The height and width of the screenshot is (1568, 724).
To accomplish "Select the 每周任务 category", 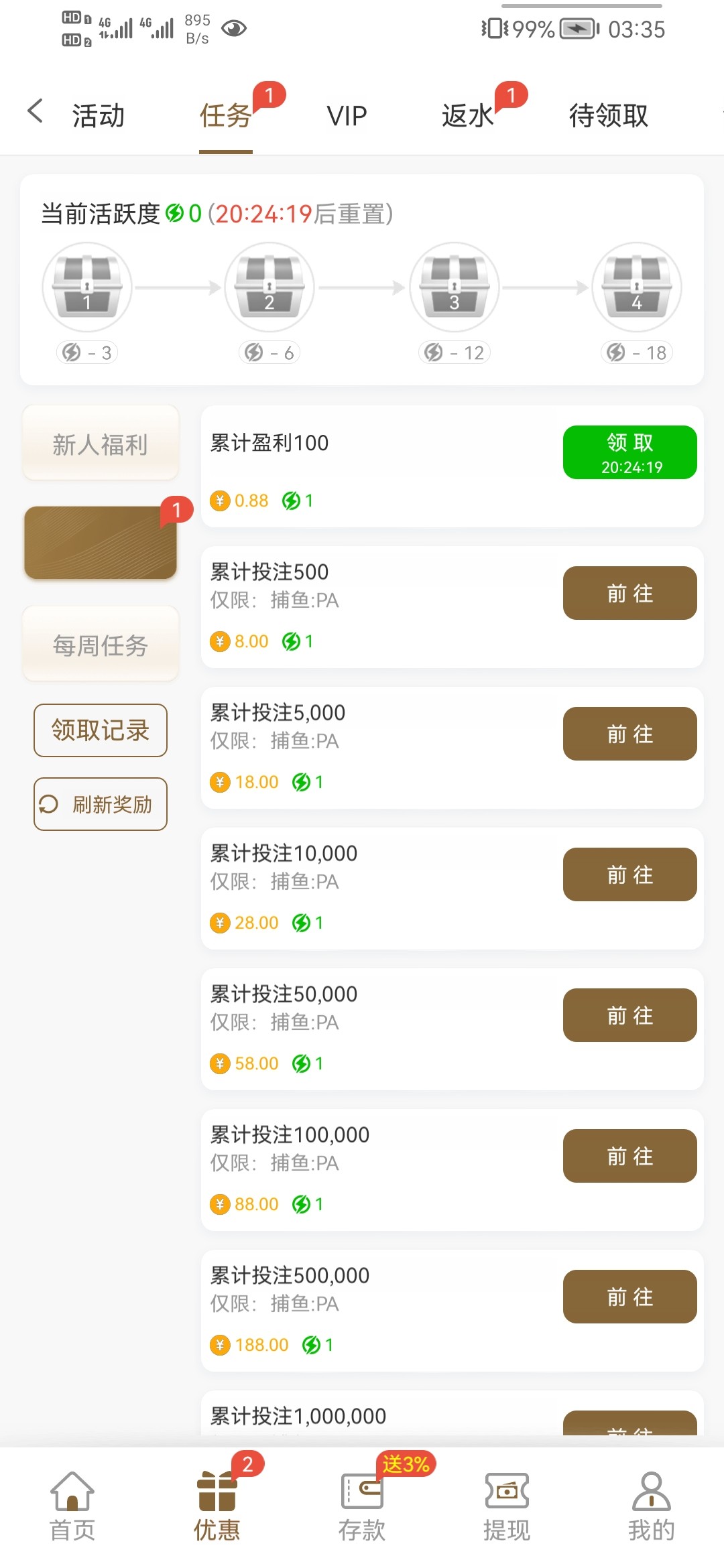I will pyautogui.click(x=101, y=645).
